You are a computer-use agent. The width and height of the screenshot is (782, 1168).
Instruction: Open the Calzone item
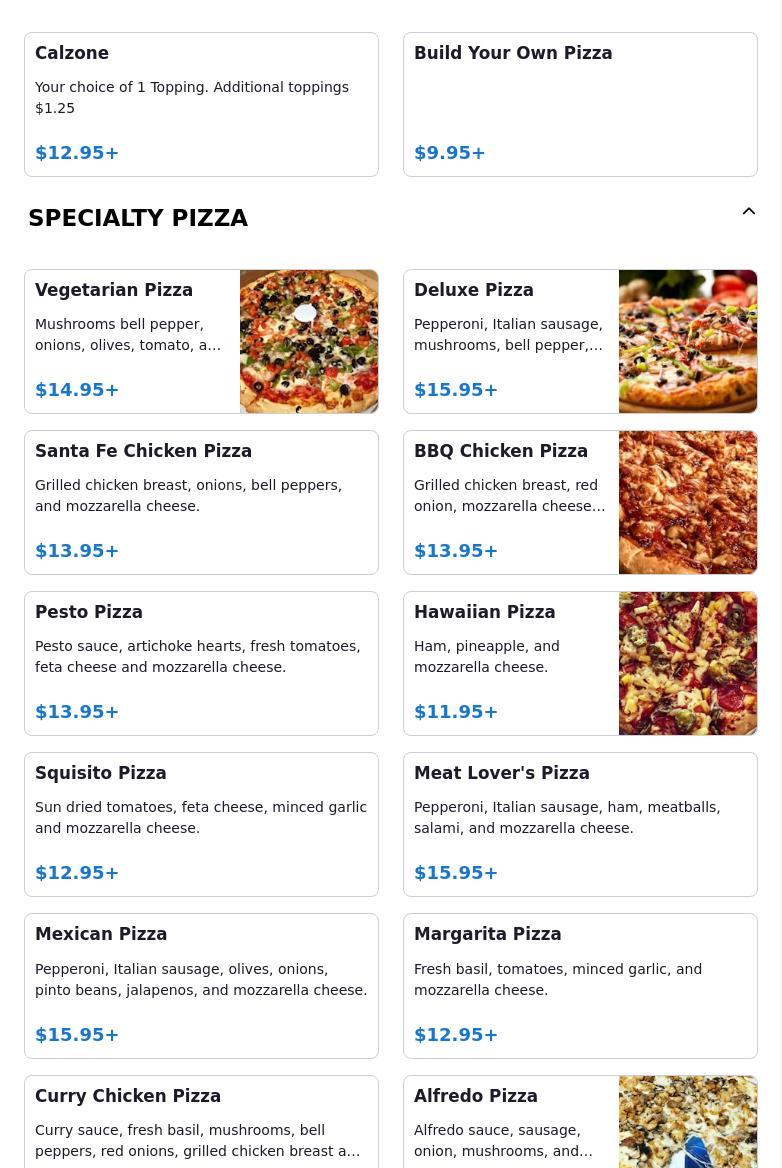point(201,104)
